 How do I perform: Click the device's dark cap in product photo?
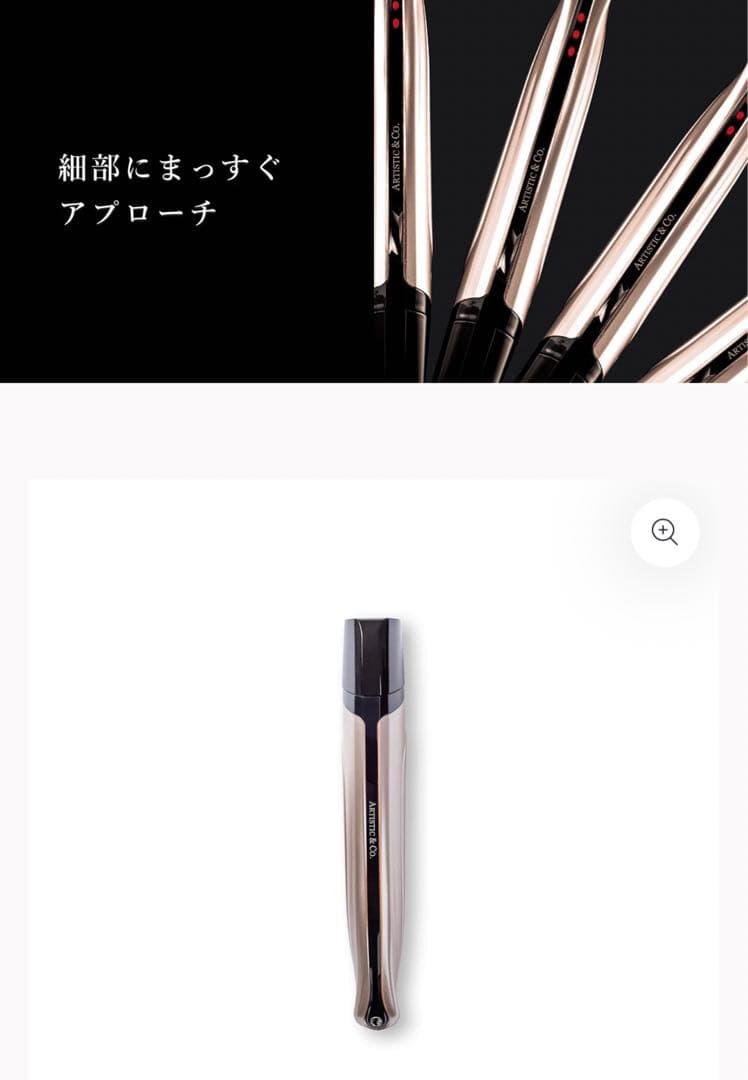[370, 655]
